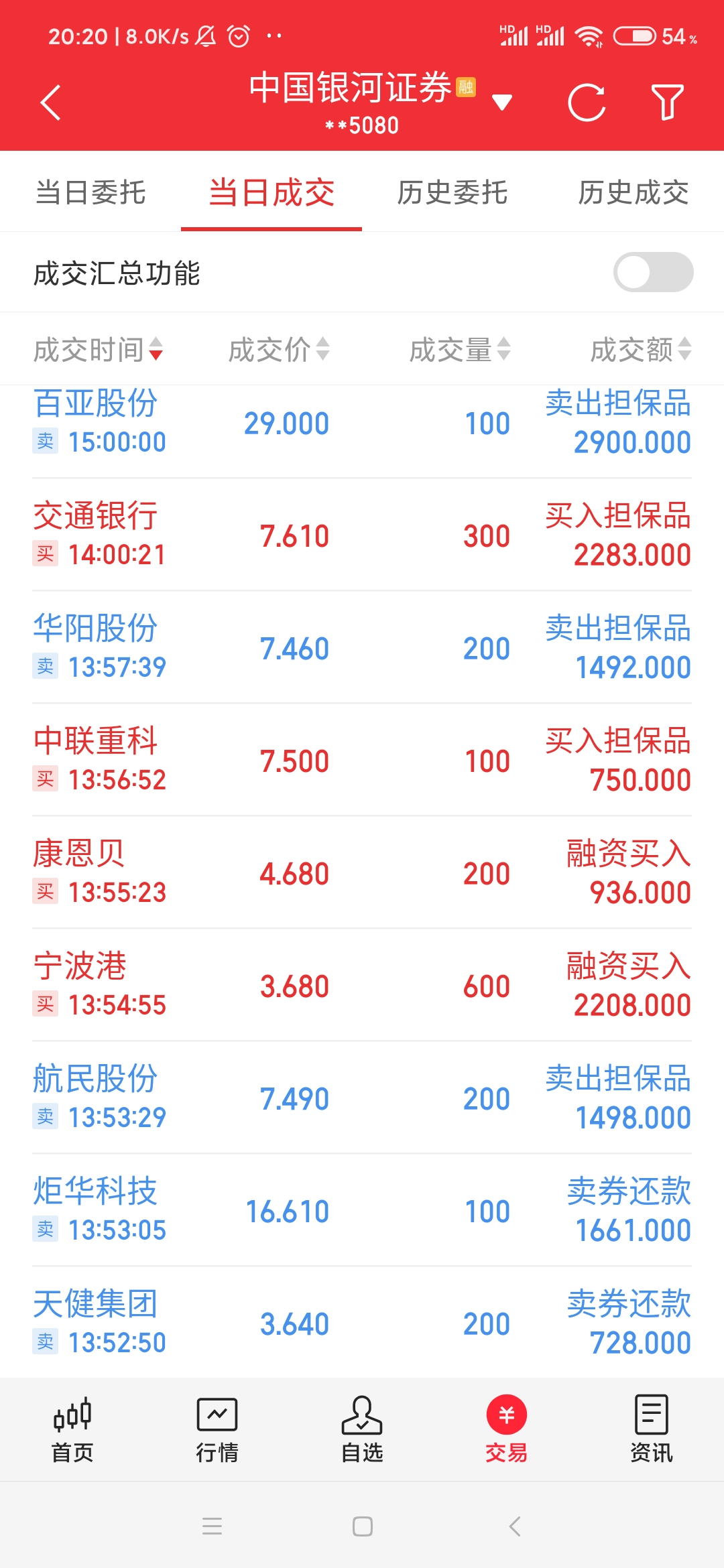724x1568 pixels.
Task: Switch to the 当日委托 tab
Action: tap(90, 193)
